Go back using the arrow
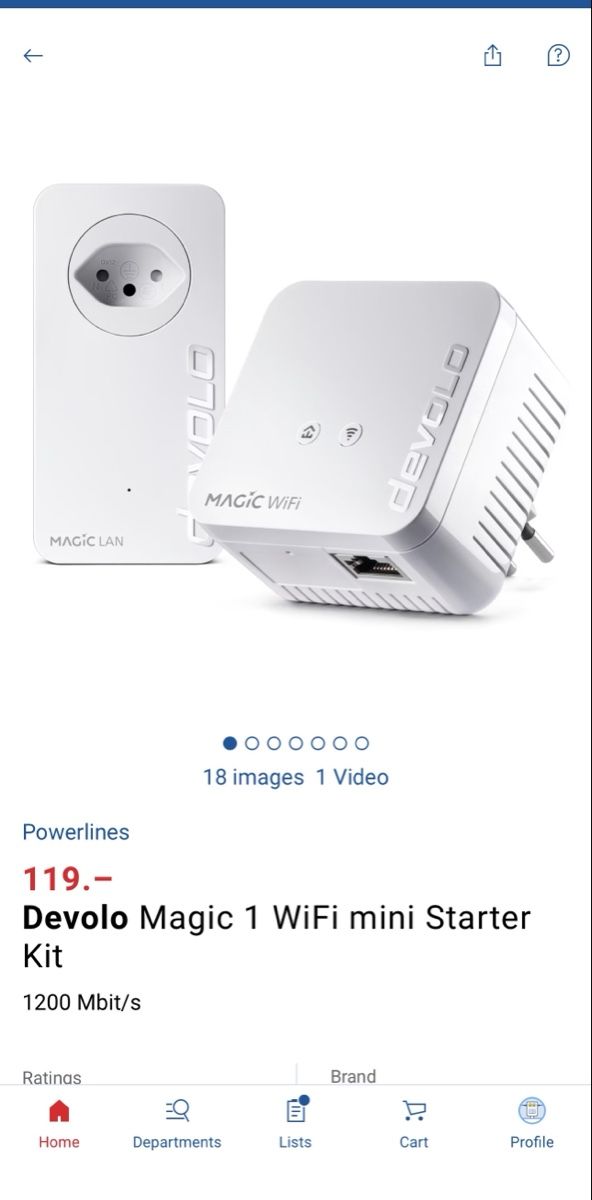Screen dimensions: 592x1200 coord(33,56)
